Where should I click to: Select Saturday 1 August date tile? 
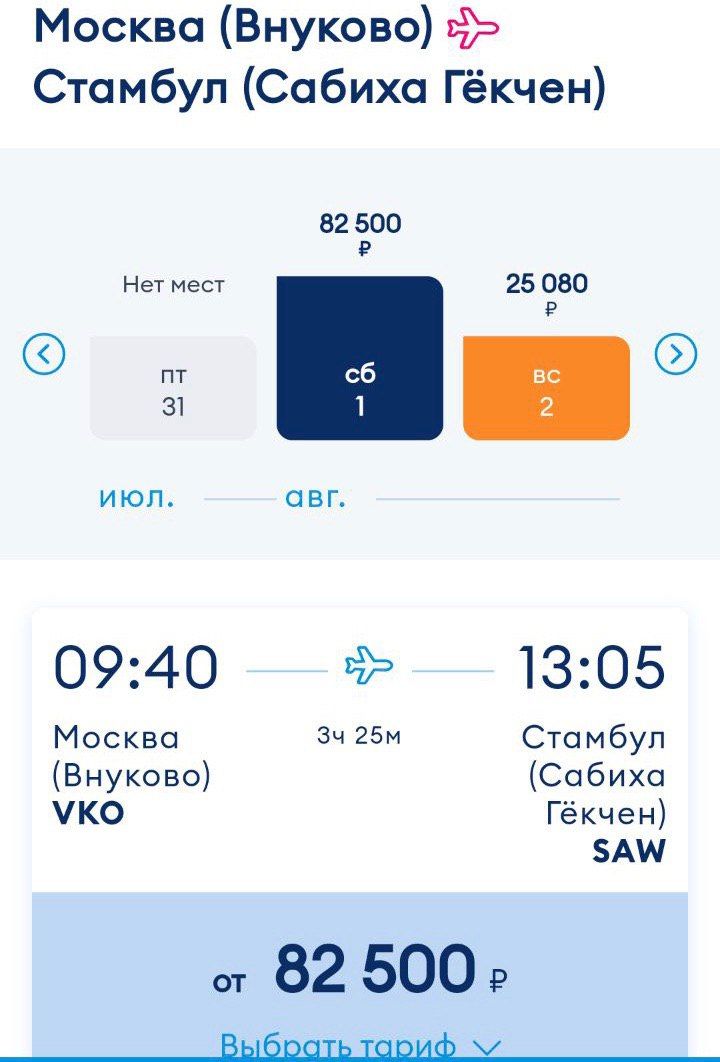tap(359, 358)
